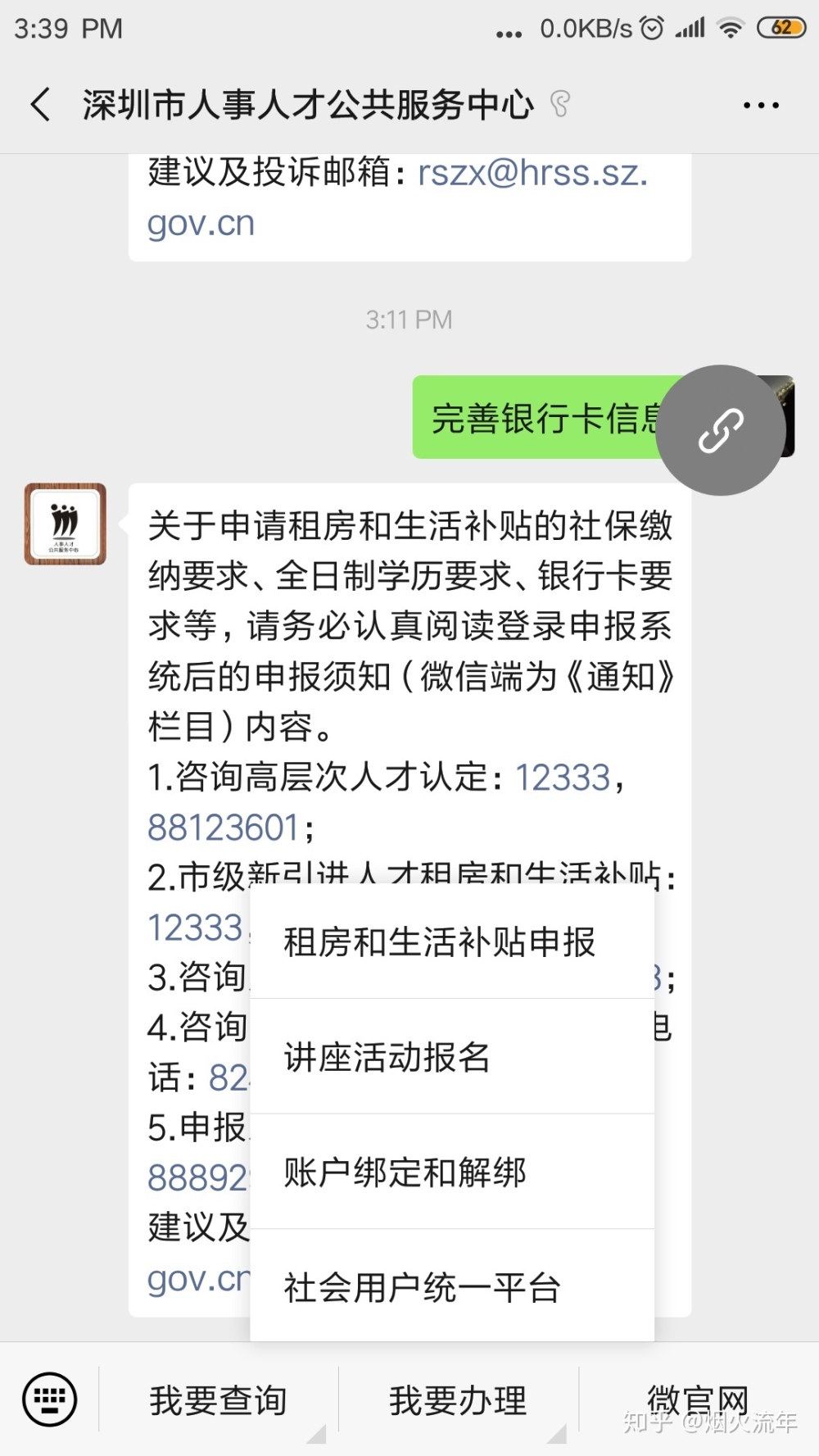The image size is (819, 1456).
Task: Expand the 我要查询 menu
Action: 218,1399
